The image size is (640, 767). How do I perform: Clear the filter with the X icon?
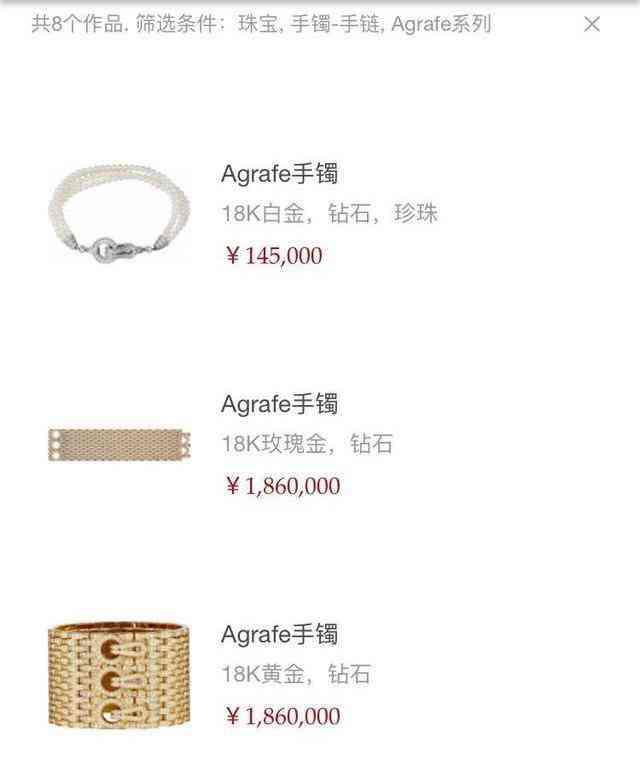[x=592, y=24]
